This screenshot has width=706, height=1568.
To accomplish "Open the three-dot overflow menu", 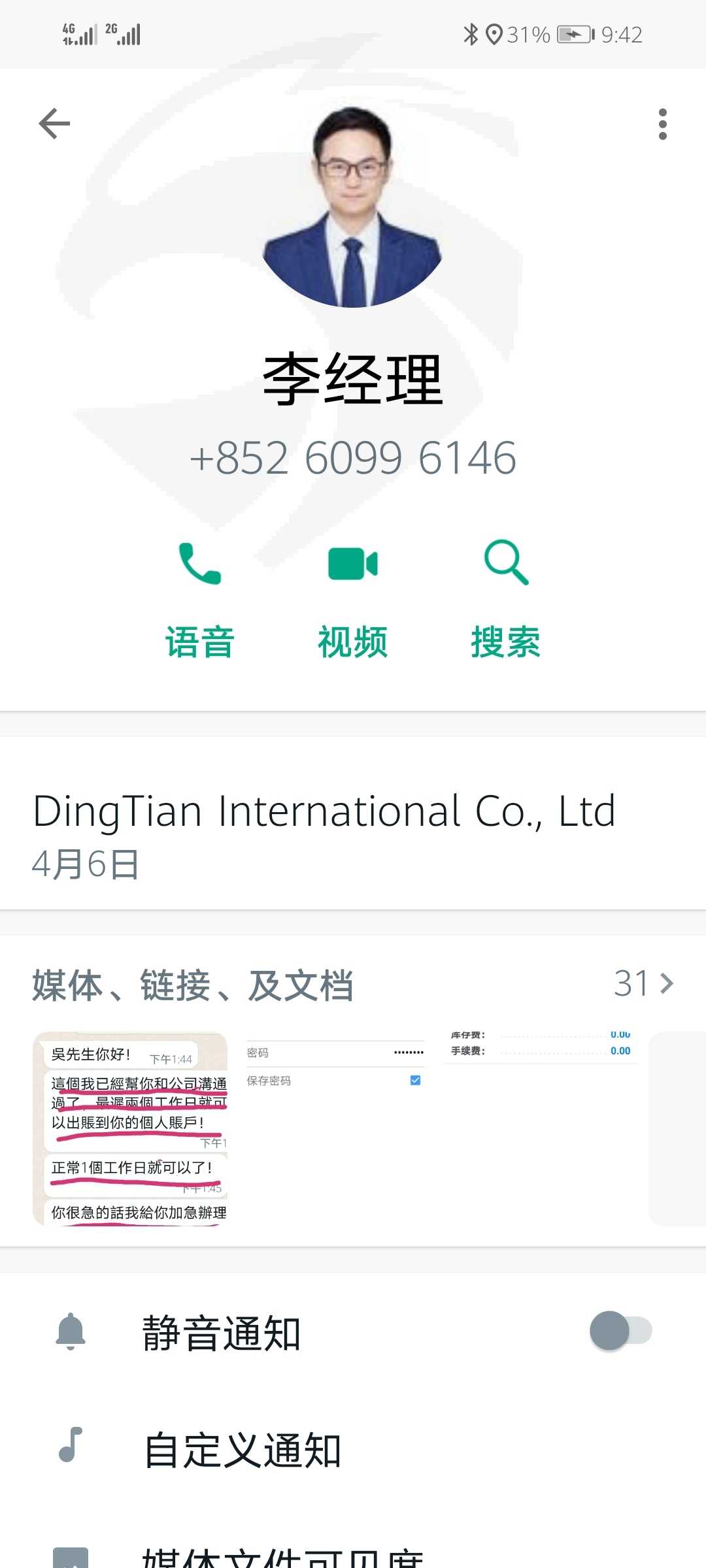I will [x=662, y=124].
